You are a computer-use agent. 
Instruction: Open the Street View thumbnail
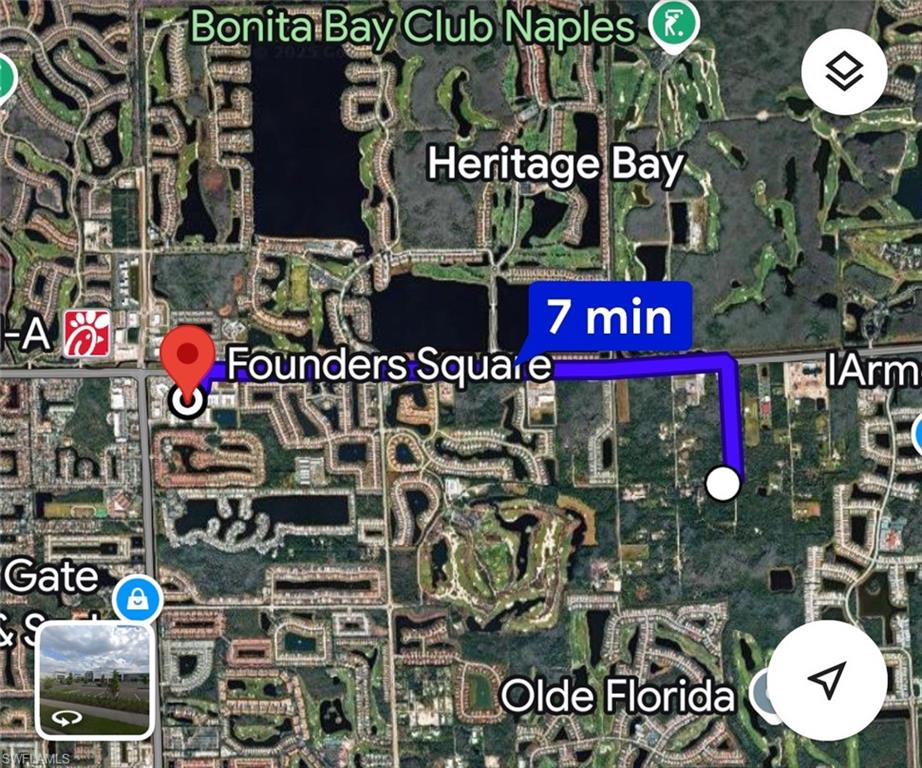pyautogui.click(x=95, y=679)
